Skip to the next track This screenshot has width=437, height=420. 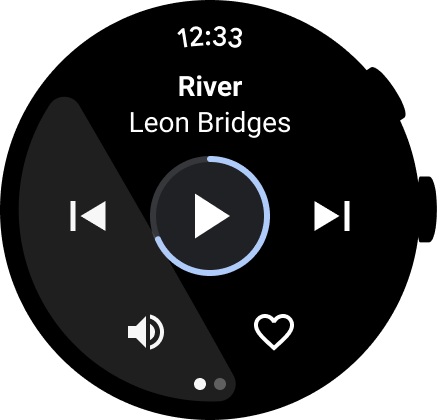click(332, 216)
